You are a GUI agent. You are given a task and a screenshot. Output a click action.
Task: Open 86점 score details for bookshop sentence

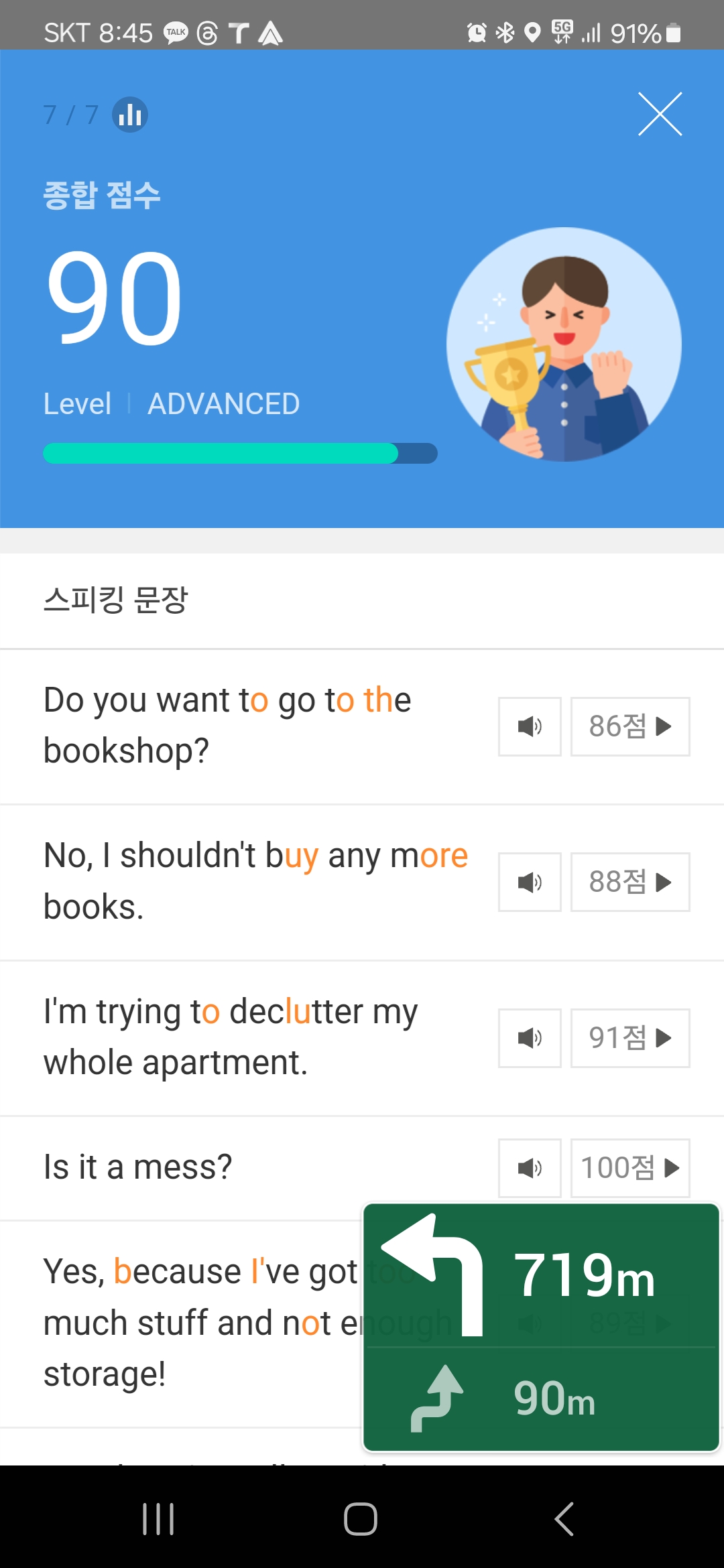coord(630,726)
